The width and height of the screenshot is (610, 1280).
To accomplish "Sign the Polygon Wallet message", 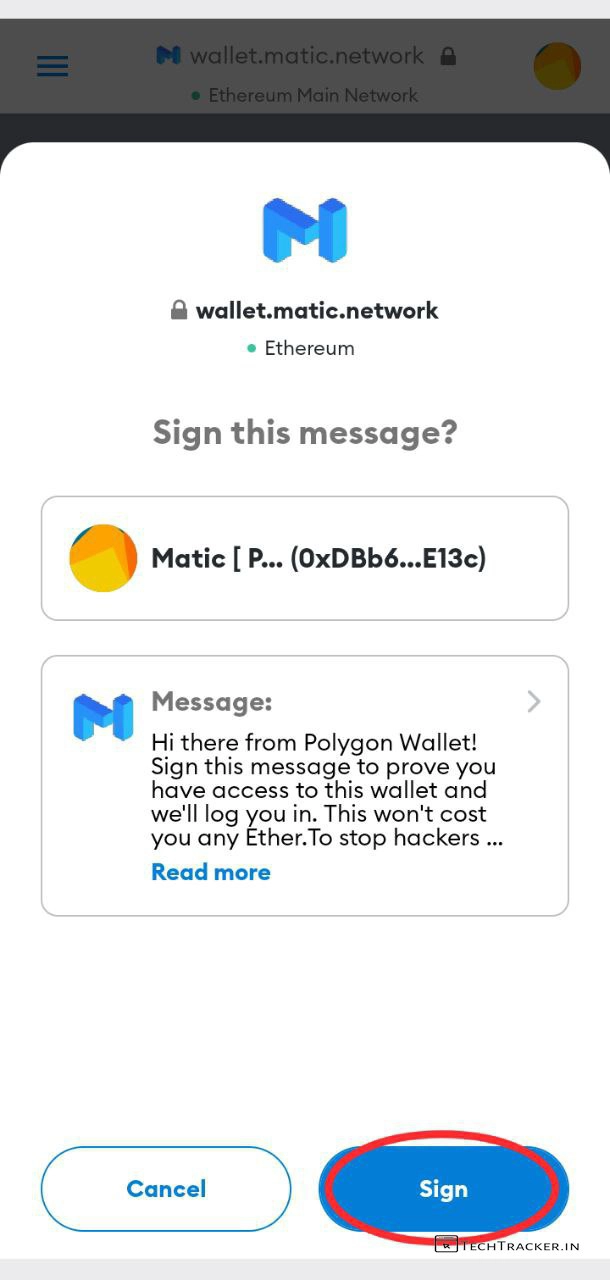I will click(443, 1189).
